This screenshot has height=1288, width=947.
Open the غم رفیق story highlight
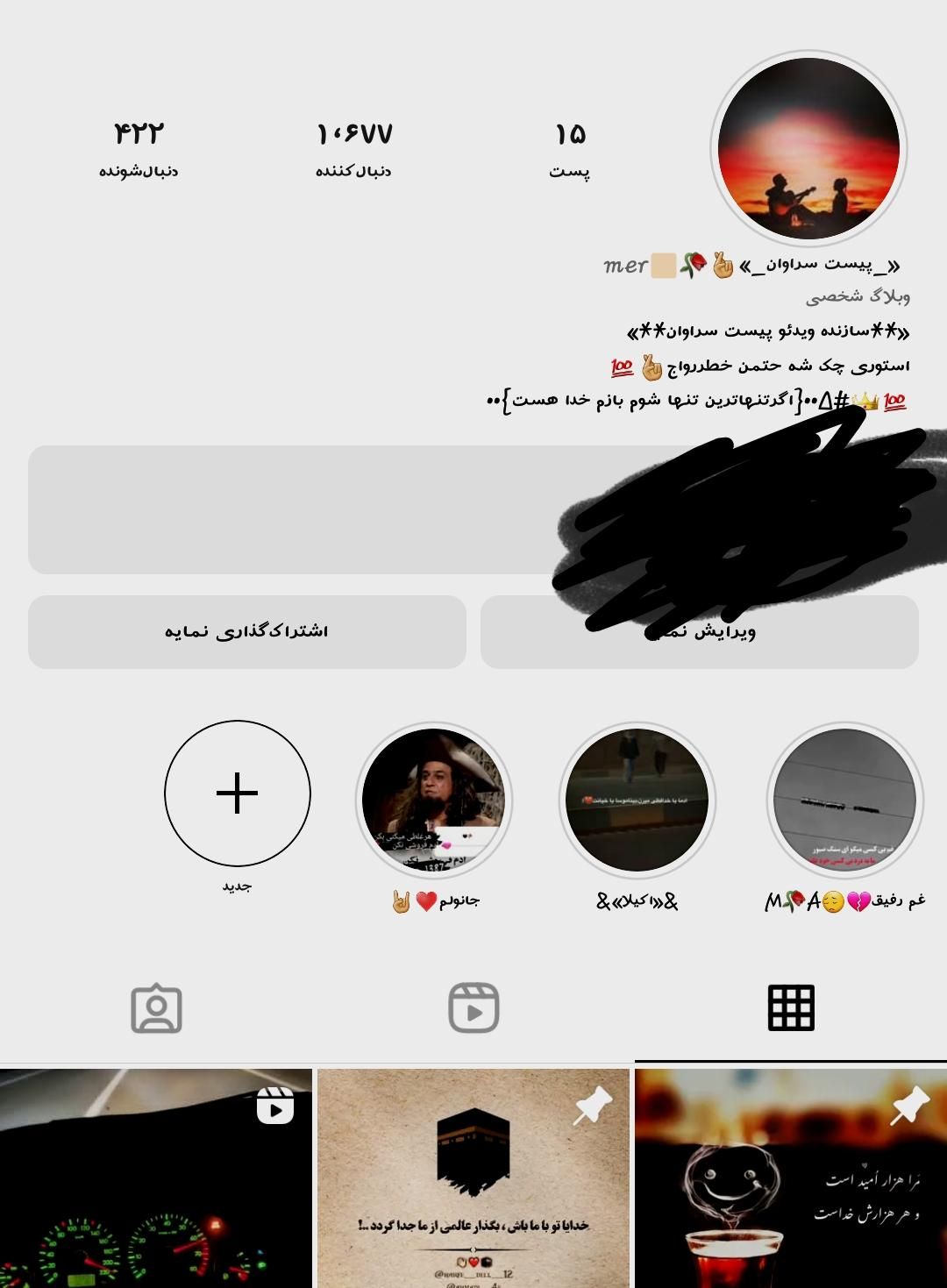[x=844, y=800]
